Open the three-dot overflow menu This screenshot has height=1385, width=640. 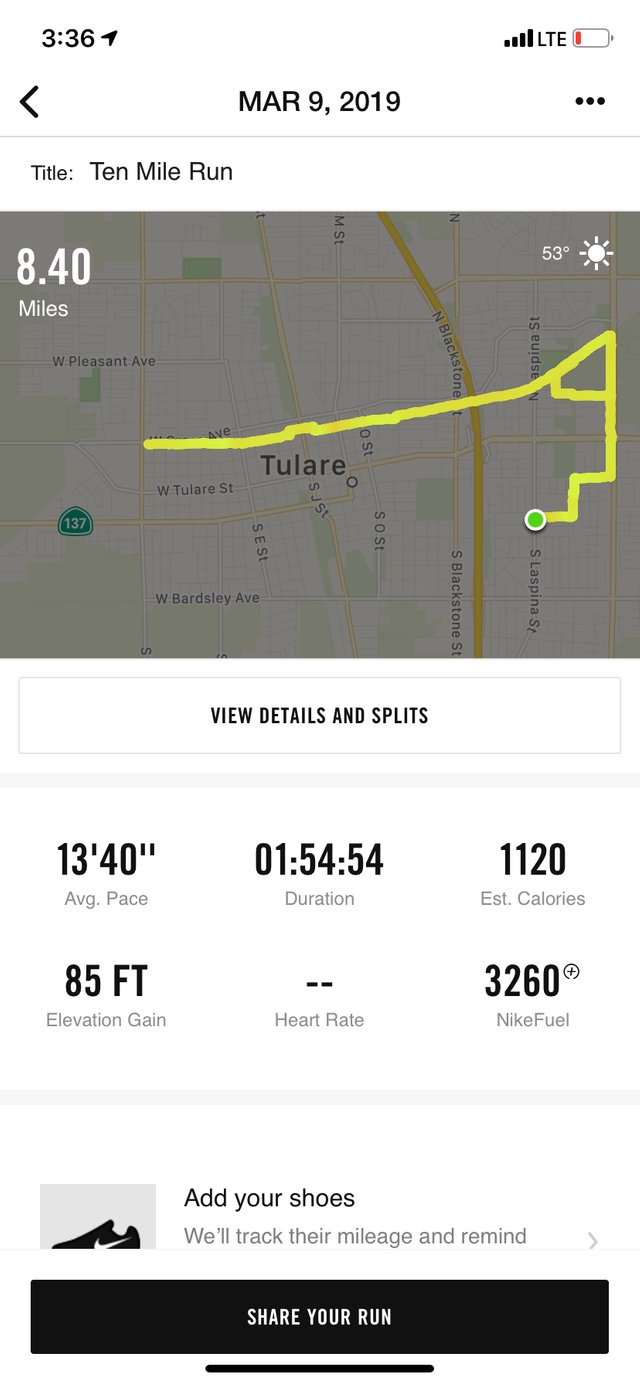[x=590, y=101]
